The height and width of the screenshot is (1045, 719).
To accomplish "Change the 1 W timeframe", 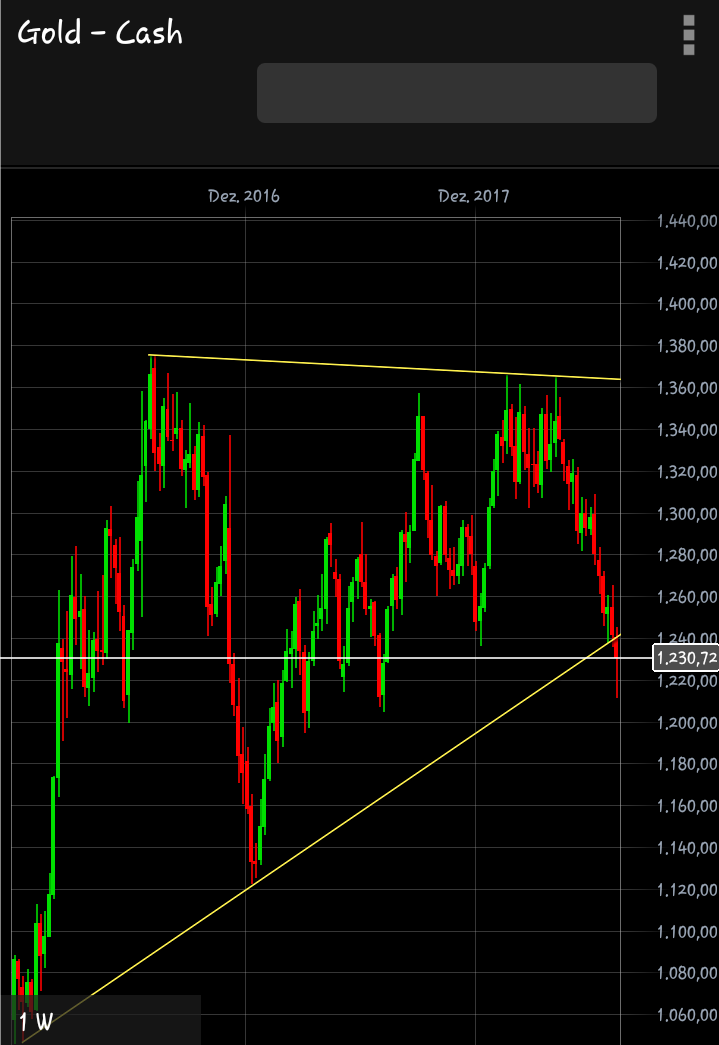I will 36,1021.
